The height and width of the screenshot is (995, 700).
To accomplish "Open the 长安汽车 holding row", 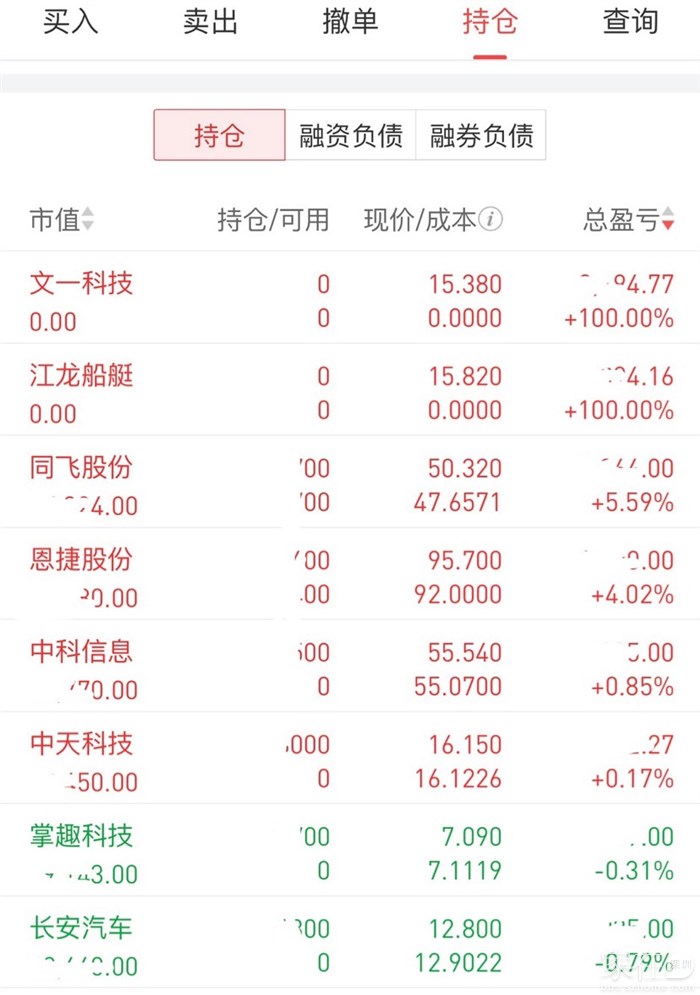I will (350, 942).
